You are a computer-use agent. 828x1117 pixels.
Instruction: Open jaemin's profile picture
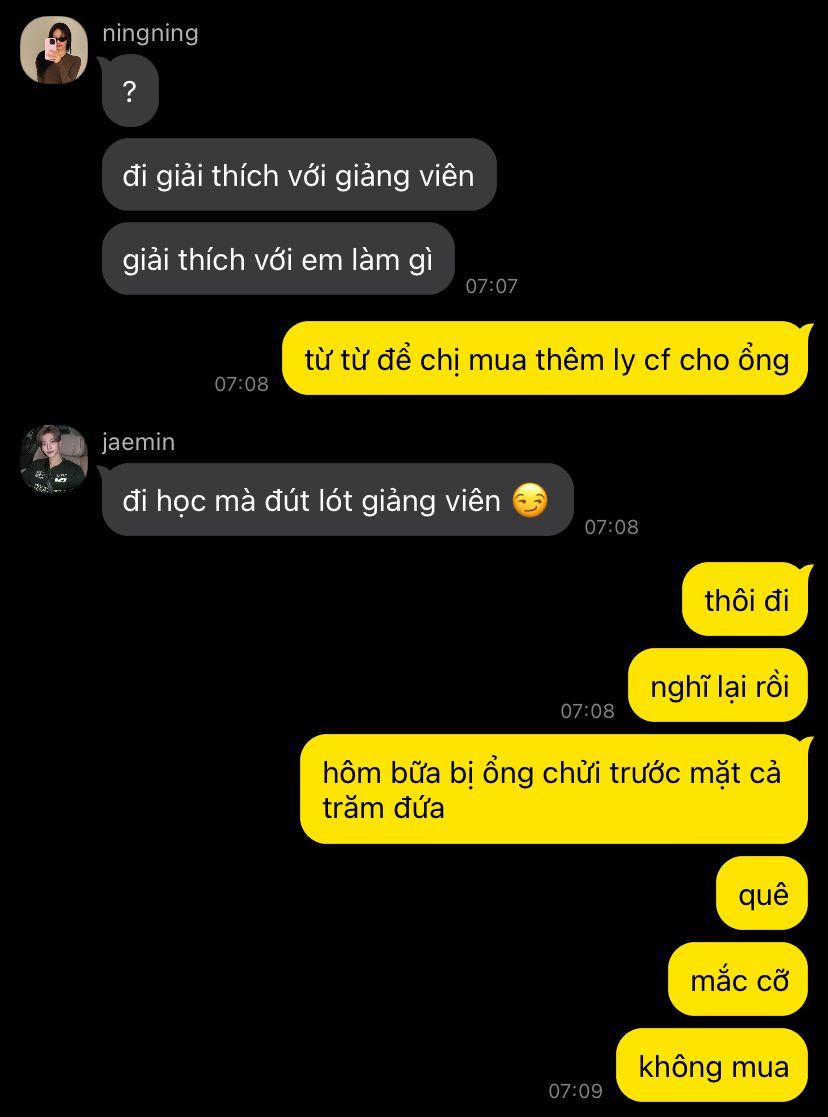click(x=54, y=459)
